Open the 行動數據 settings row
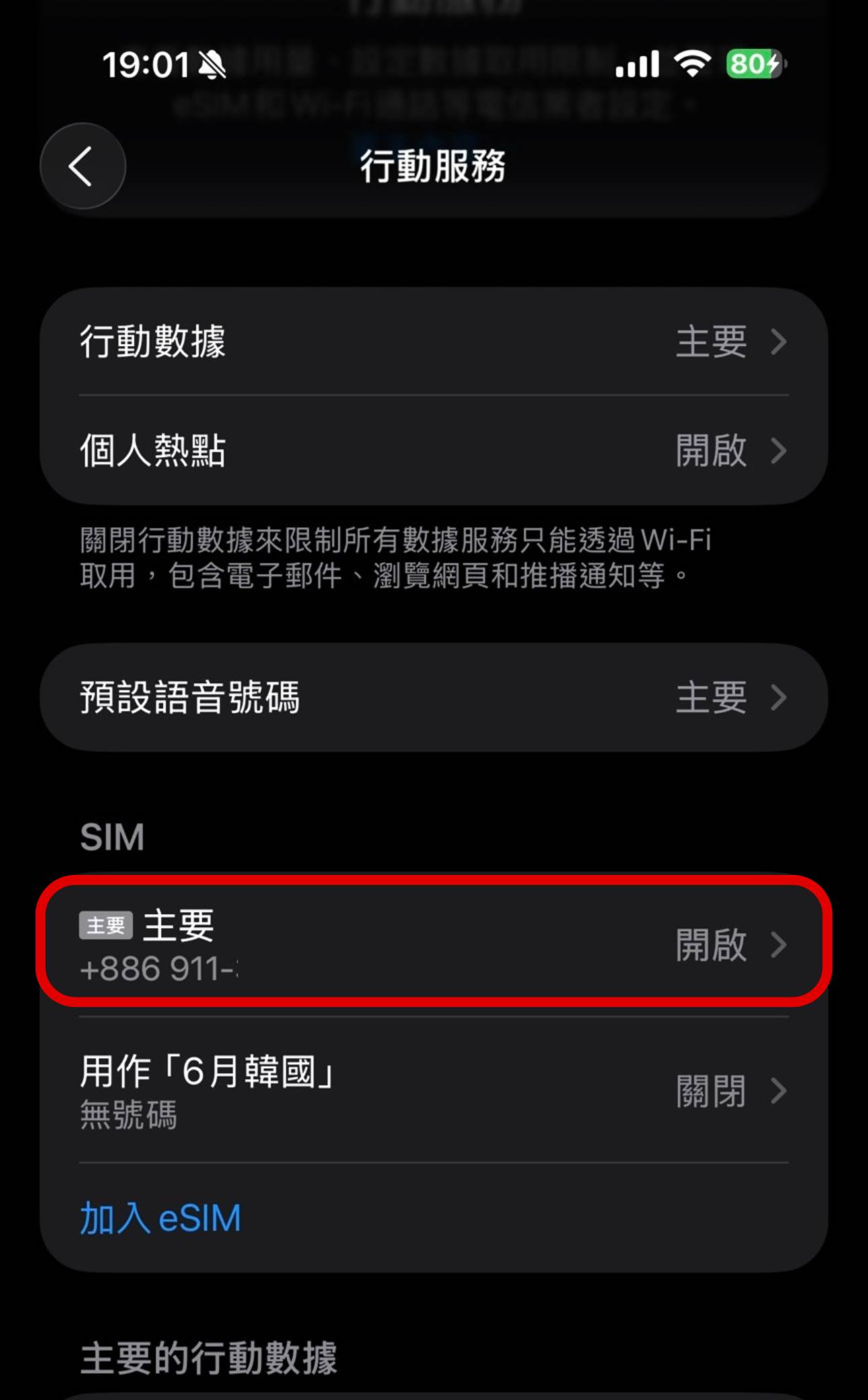 431,342
